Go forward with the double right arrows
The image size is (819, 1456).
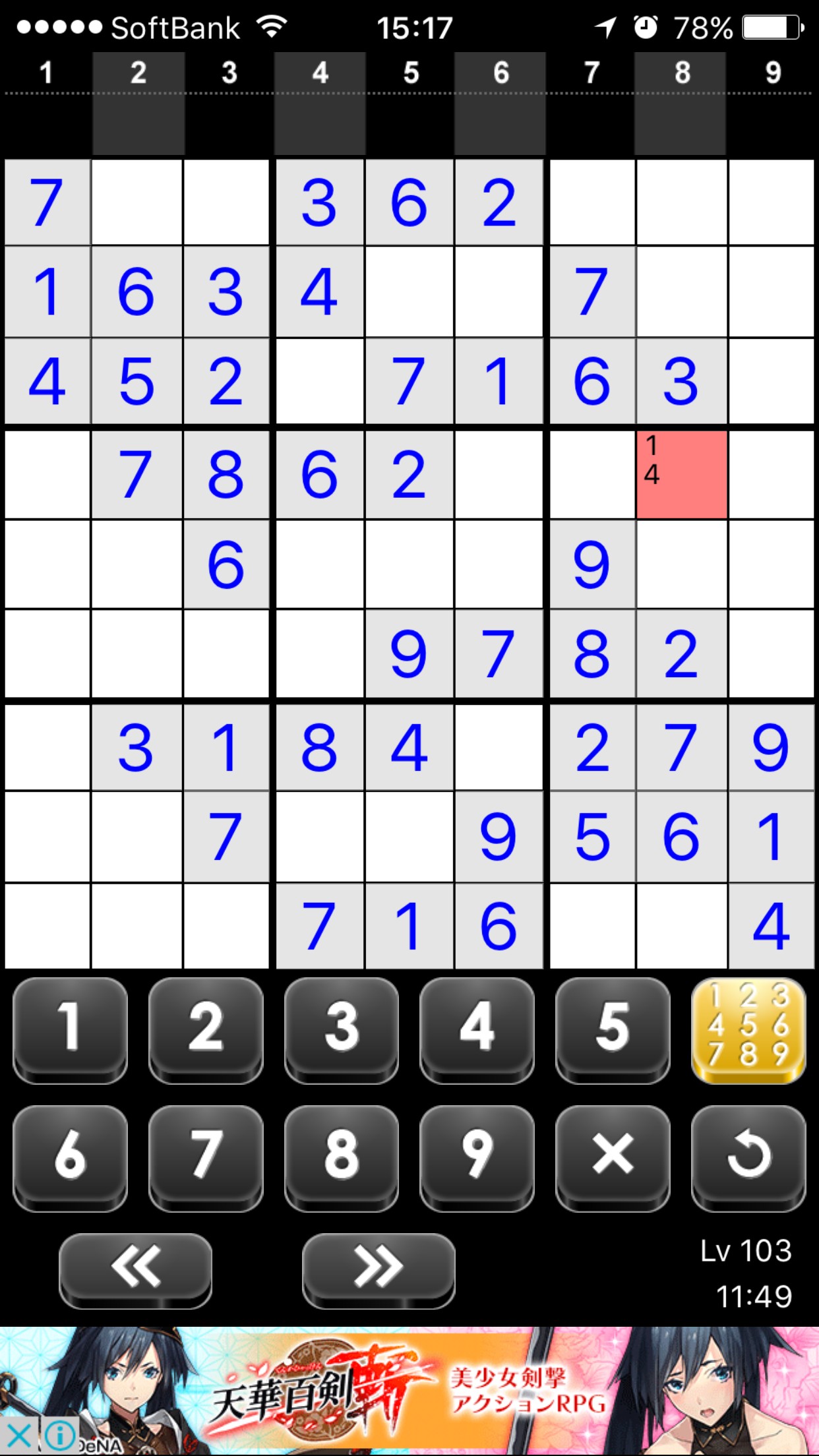379,1270
